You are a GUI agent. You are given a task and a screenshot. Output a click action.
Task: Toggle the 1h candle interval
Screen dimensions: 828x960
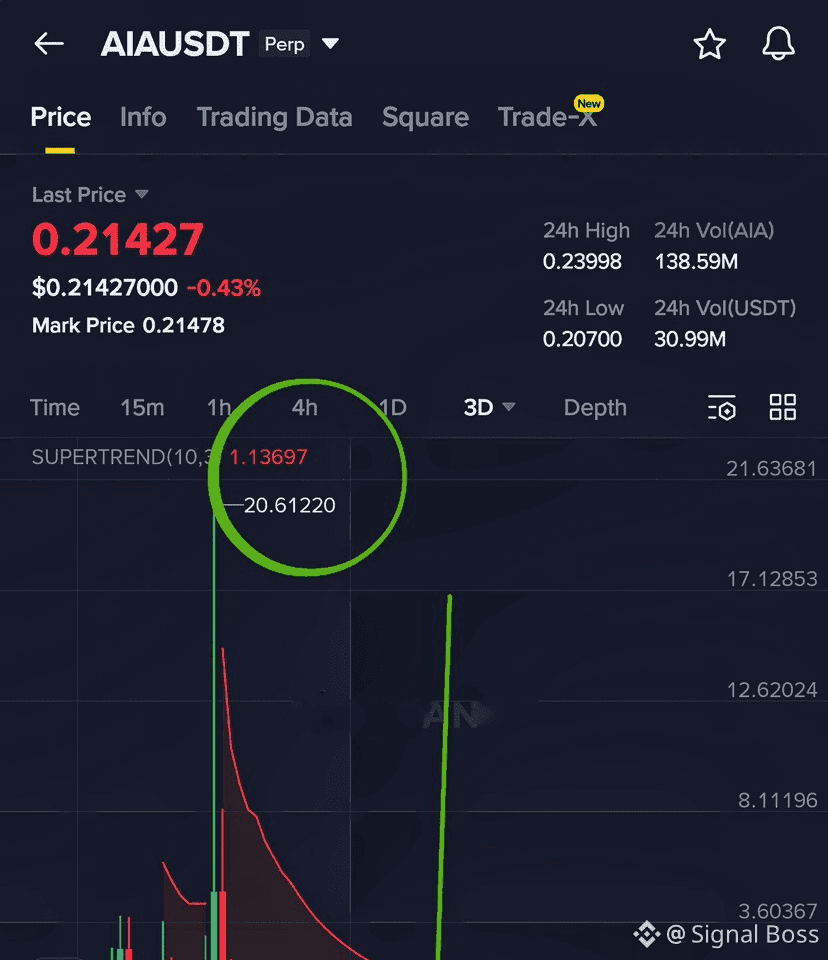219,408
